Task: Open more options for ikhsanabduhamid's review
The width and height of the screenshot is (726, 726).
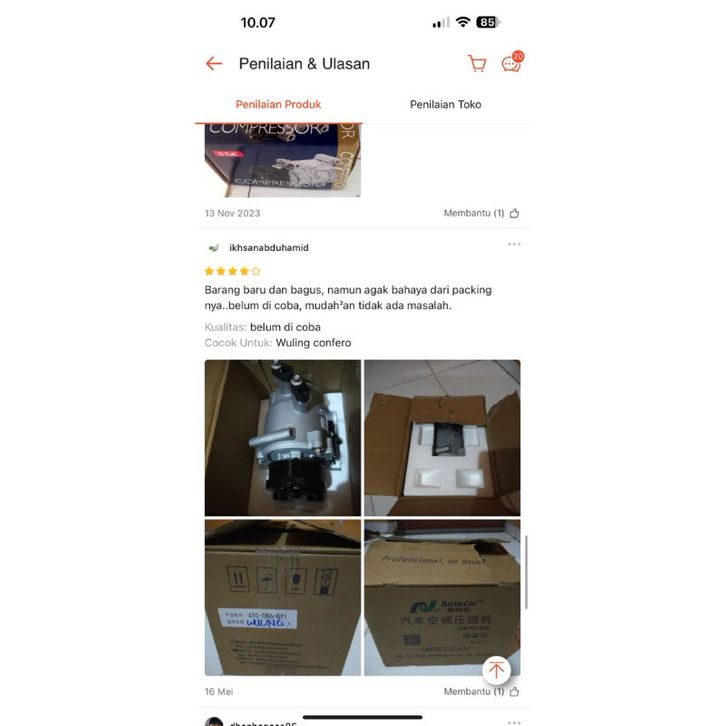Action: pos(514,245)
